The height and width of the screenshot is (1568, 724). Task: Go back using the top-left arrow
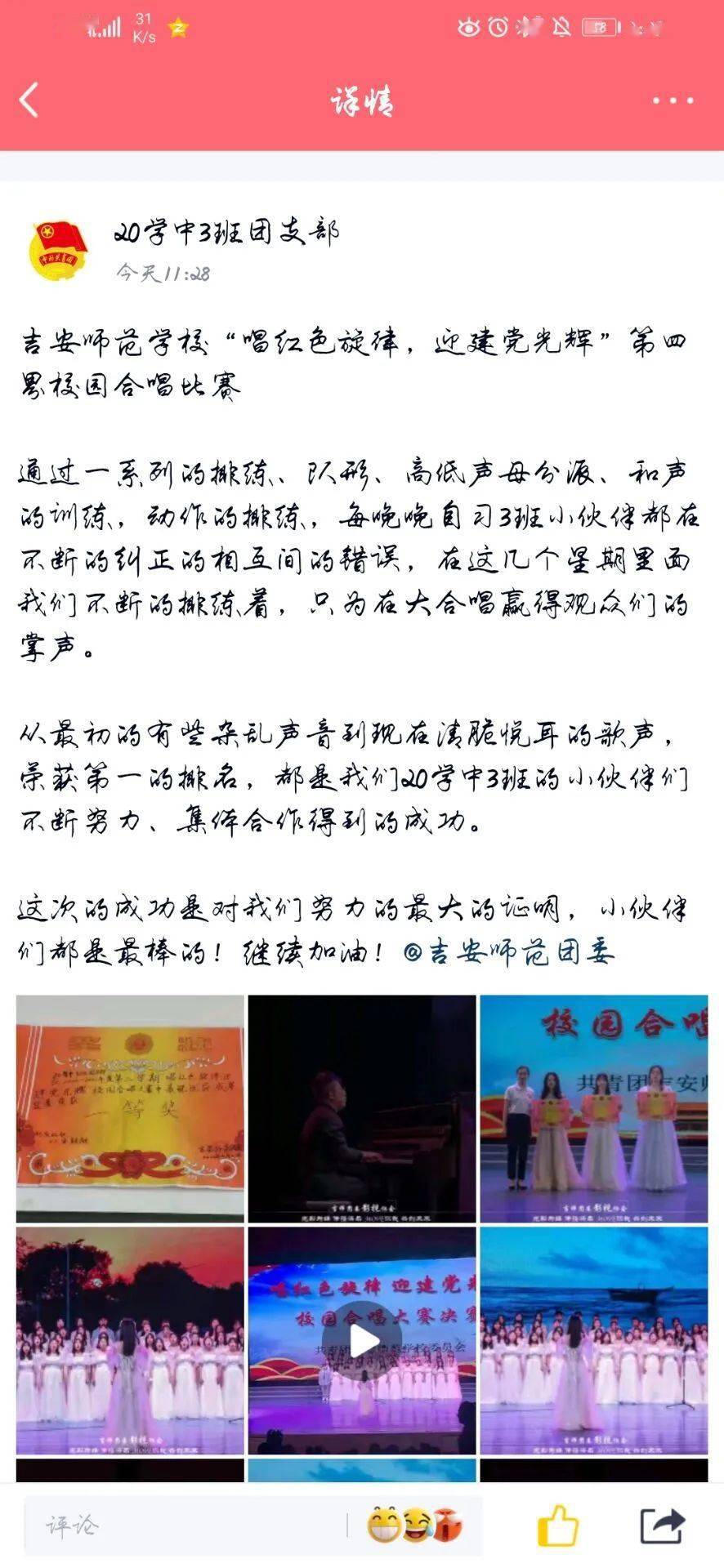click(29, 100)
